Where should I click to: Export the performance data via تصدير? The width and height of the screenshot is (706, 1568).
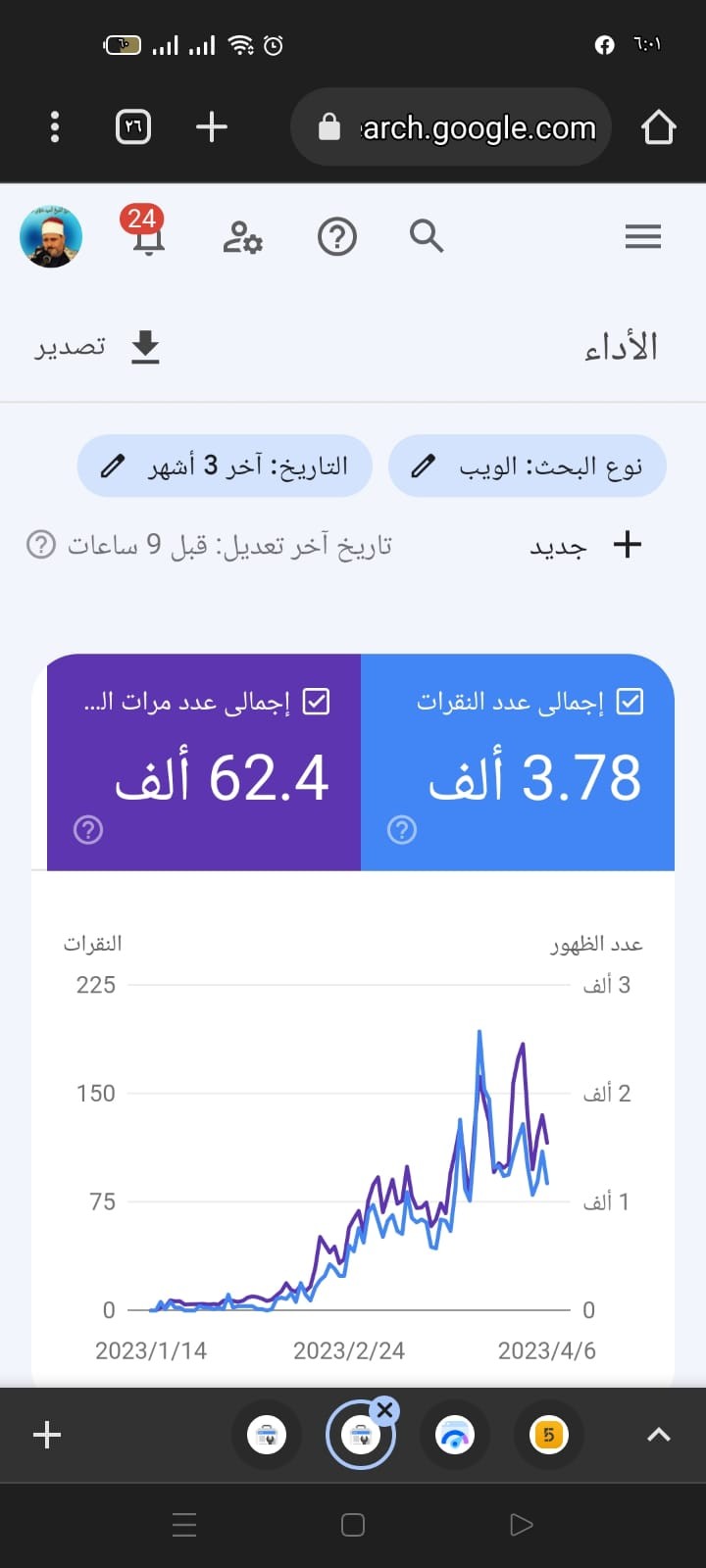point(99,347)
